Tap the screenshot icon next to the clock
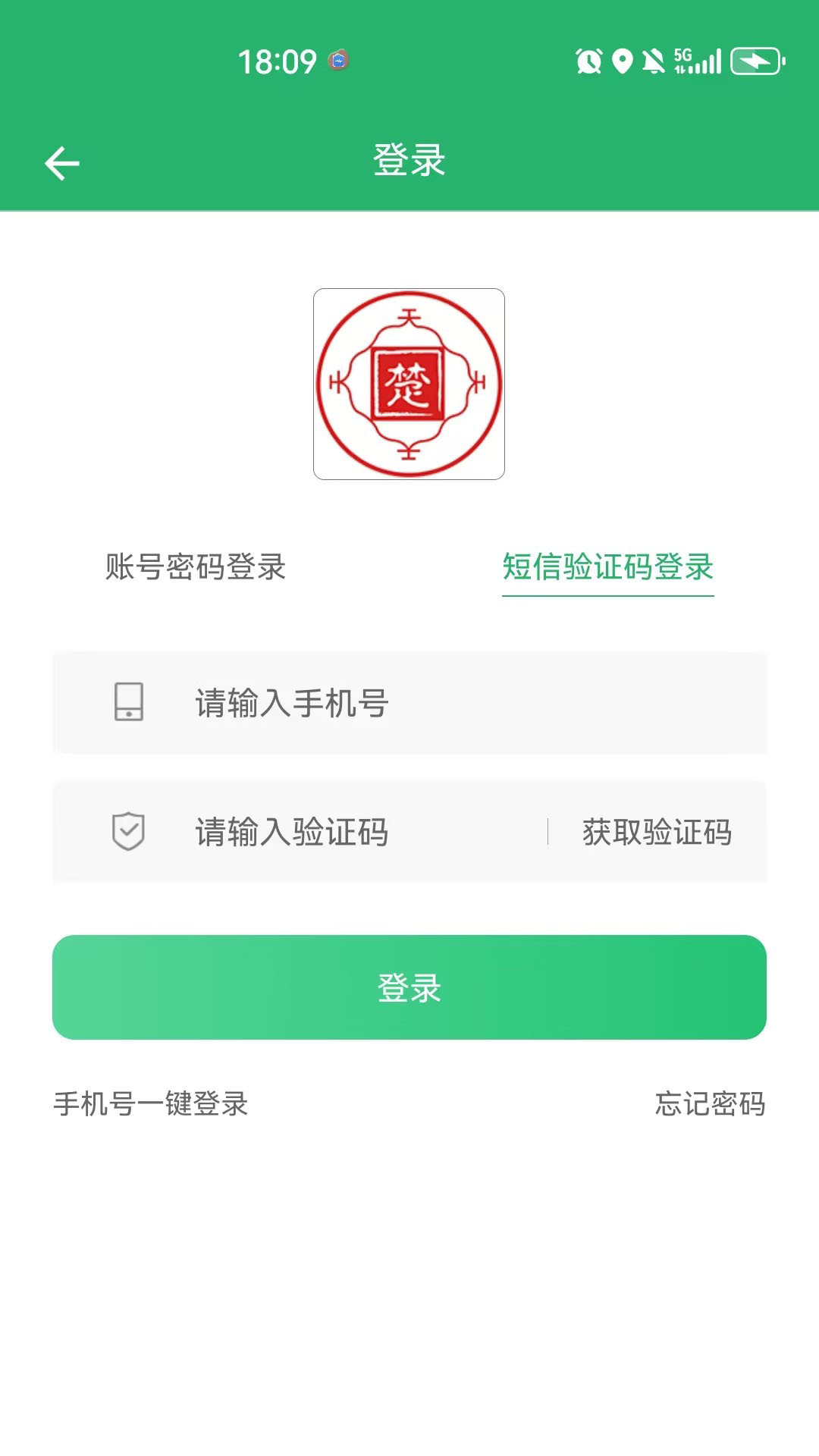The image size is (819, 1456). click(339, 61)
